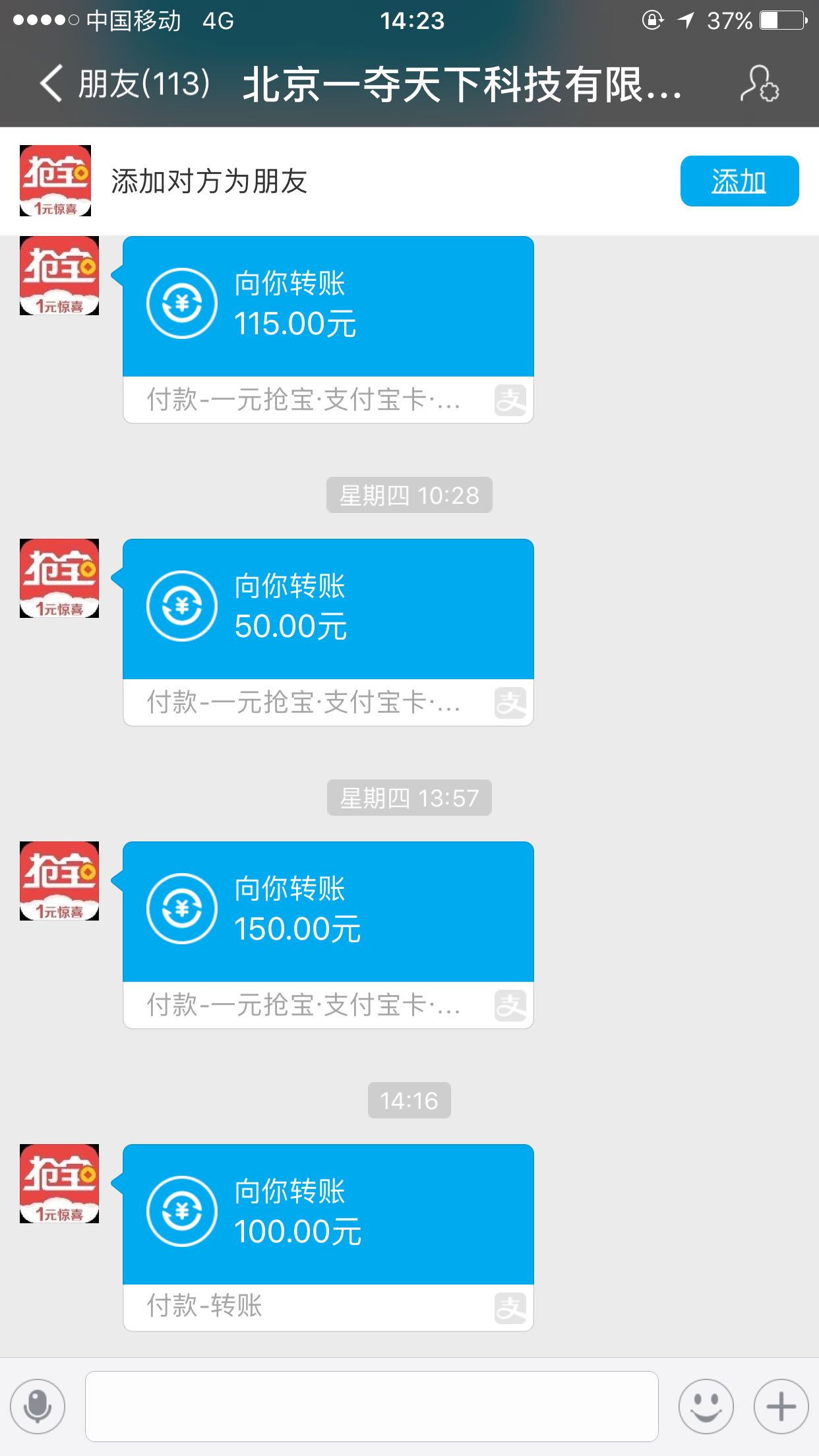819x1456 pixels.
Task: View the 100.00元 transfer details
Action: click(x=328, y=1238)
